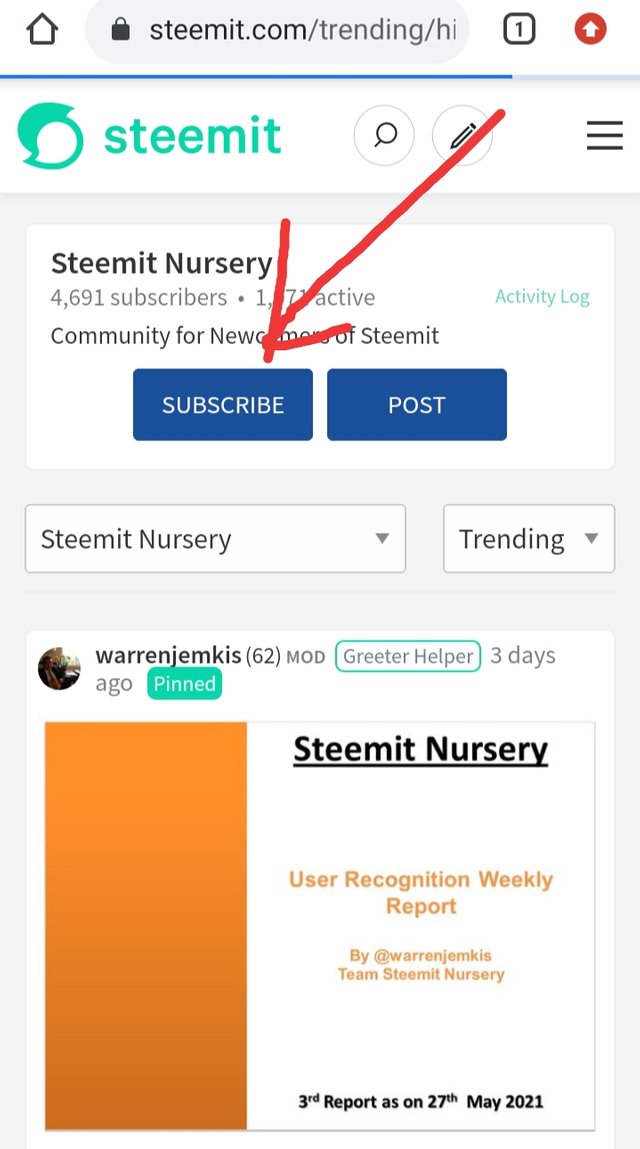
Task: Open warrenjemkis's profile
Action: coord(168,656)
